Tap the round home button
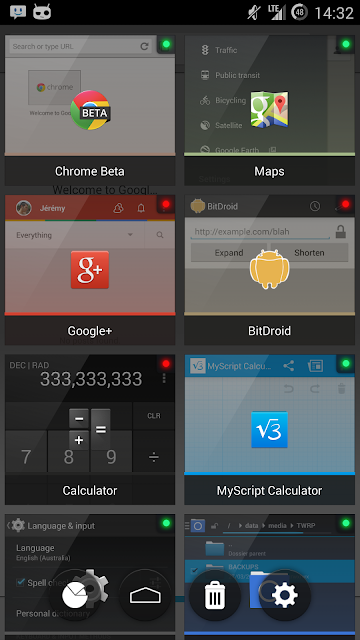Image resolution: width=360 pixels, height=640 pixels. click(145, 596)
